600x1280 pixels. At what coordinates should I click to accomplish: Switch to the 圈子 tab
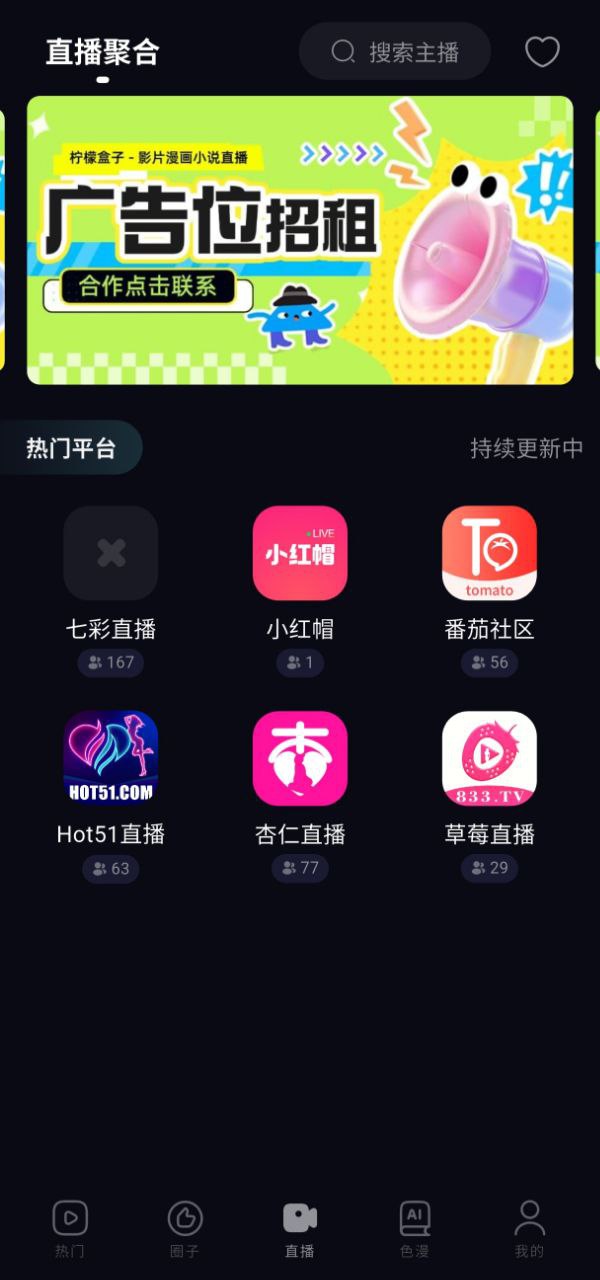pyautogui.click(x=185, y=1228)
